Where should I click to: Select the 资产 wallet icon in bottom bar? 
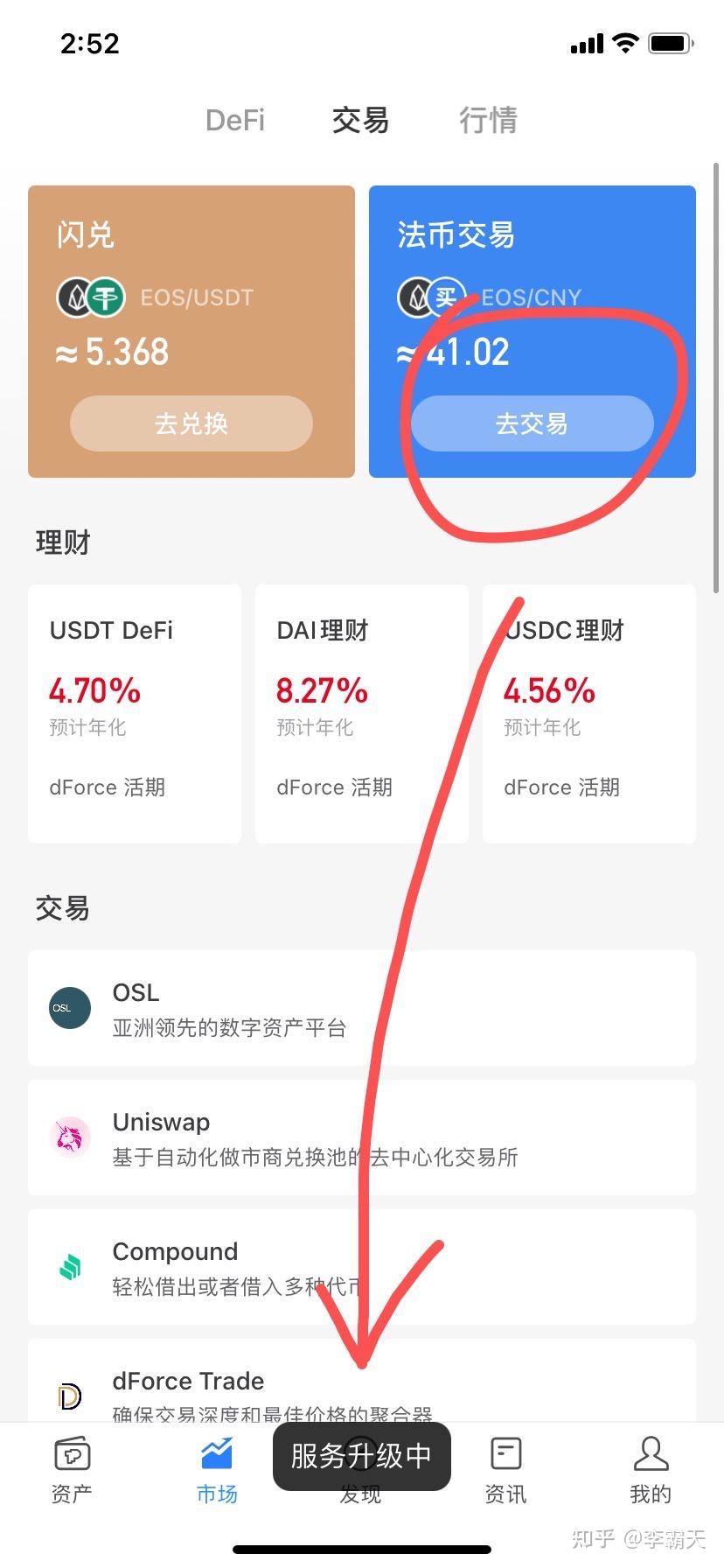coord(72,1454)
